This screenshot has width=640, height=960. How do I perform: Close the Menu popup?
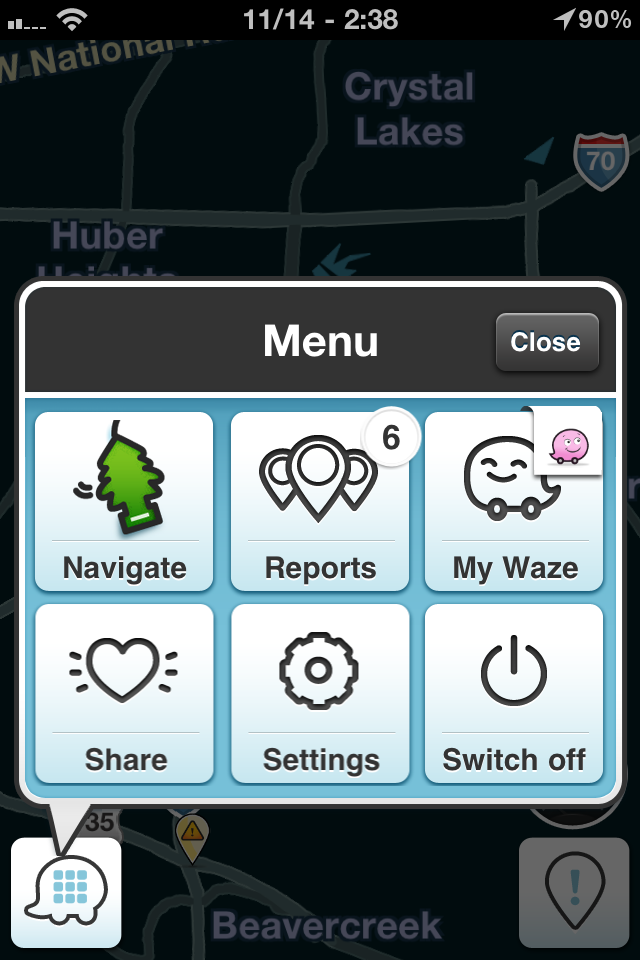point(546,343)
